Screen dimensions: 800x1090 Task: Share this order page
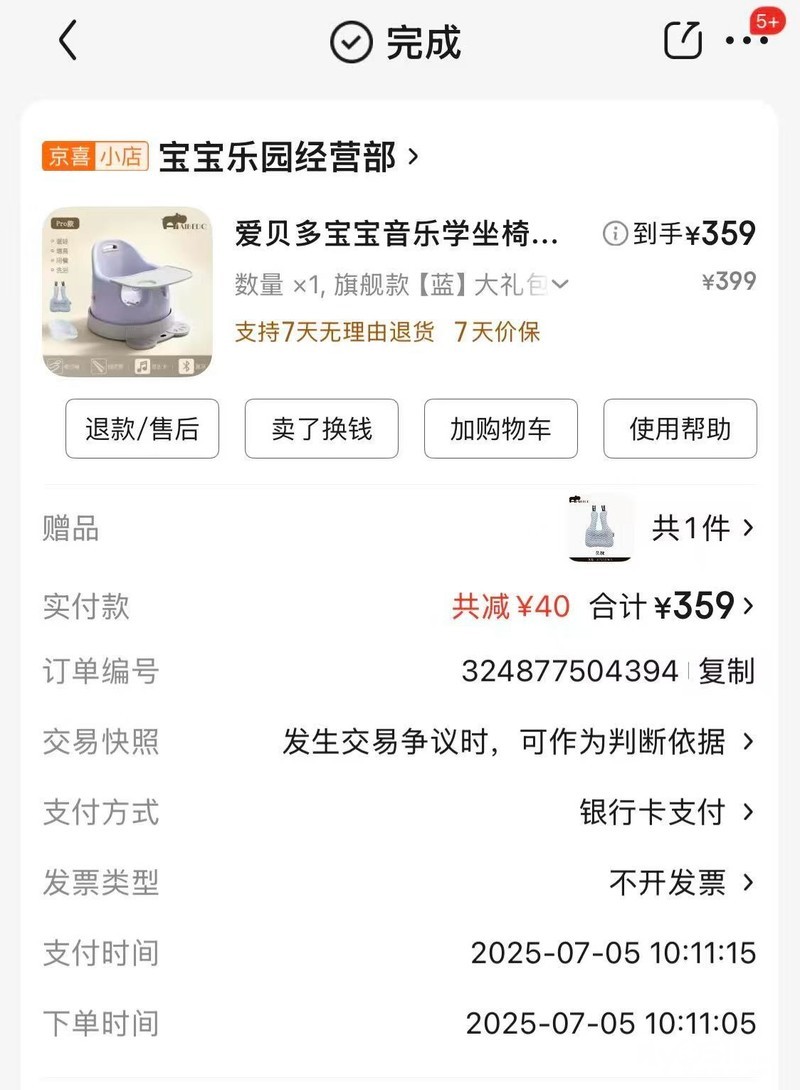[x=683, y=41]
